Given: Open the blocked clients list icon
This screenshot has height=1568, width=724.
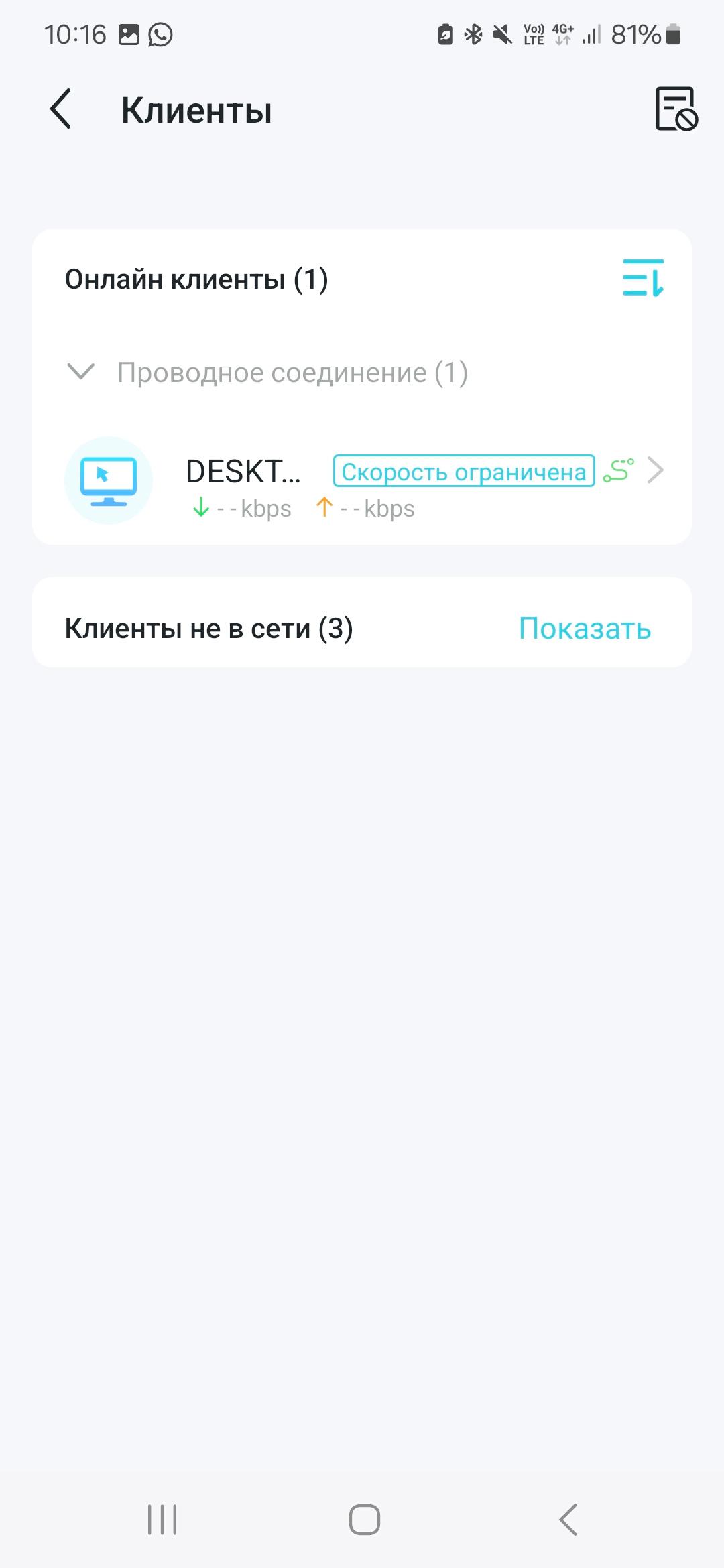Looking at the screenshot, I should 676,109.
